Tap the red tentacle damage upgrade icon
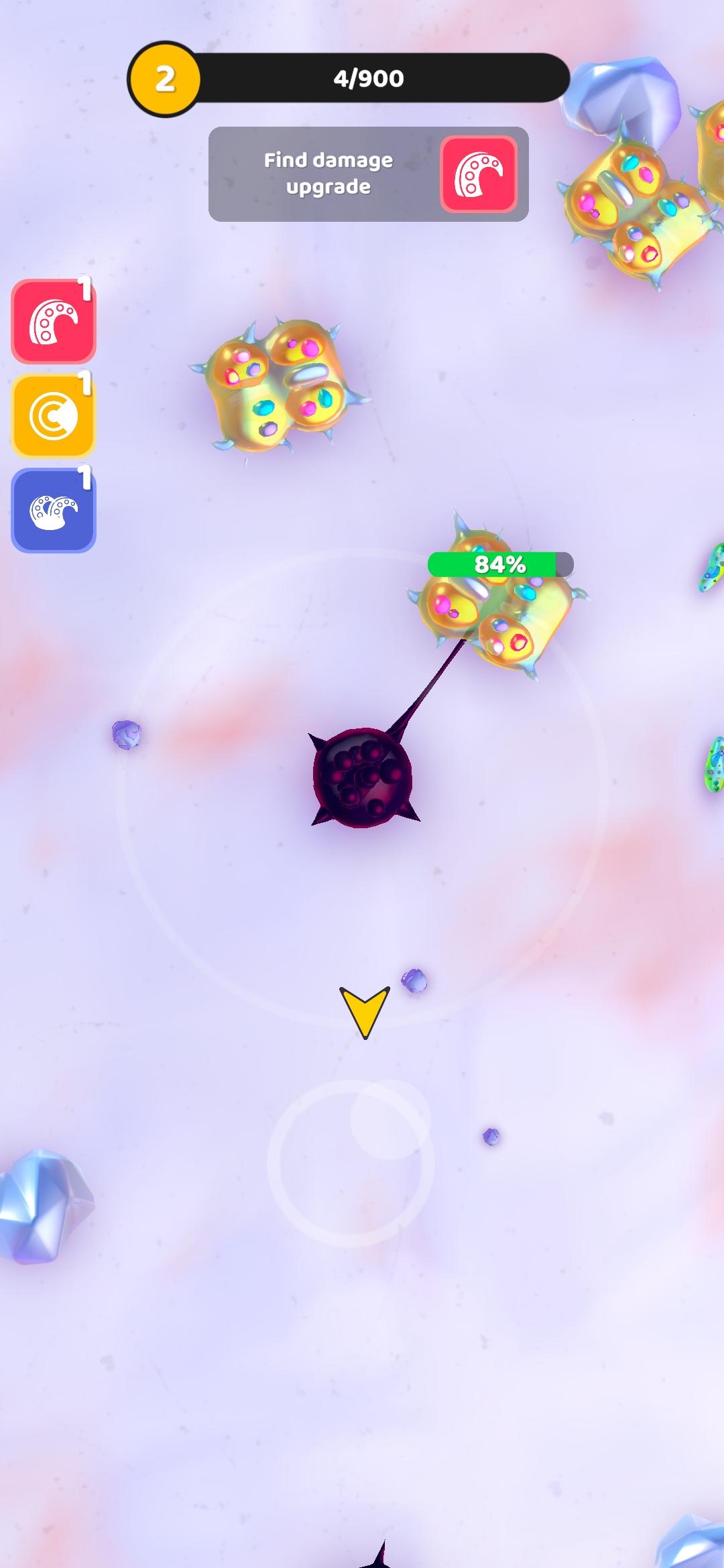 pos(54,322)
